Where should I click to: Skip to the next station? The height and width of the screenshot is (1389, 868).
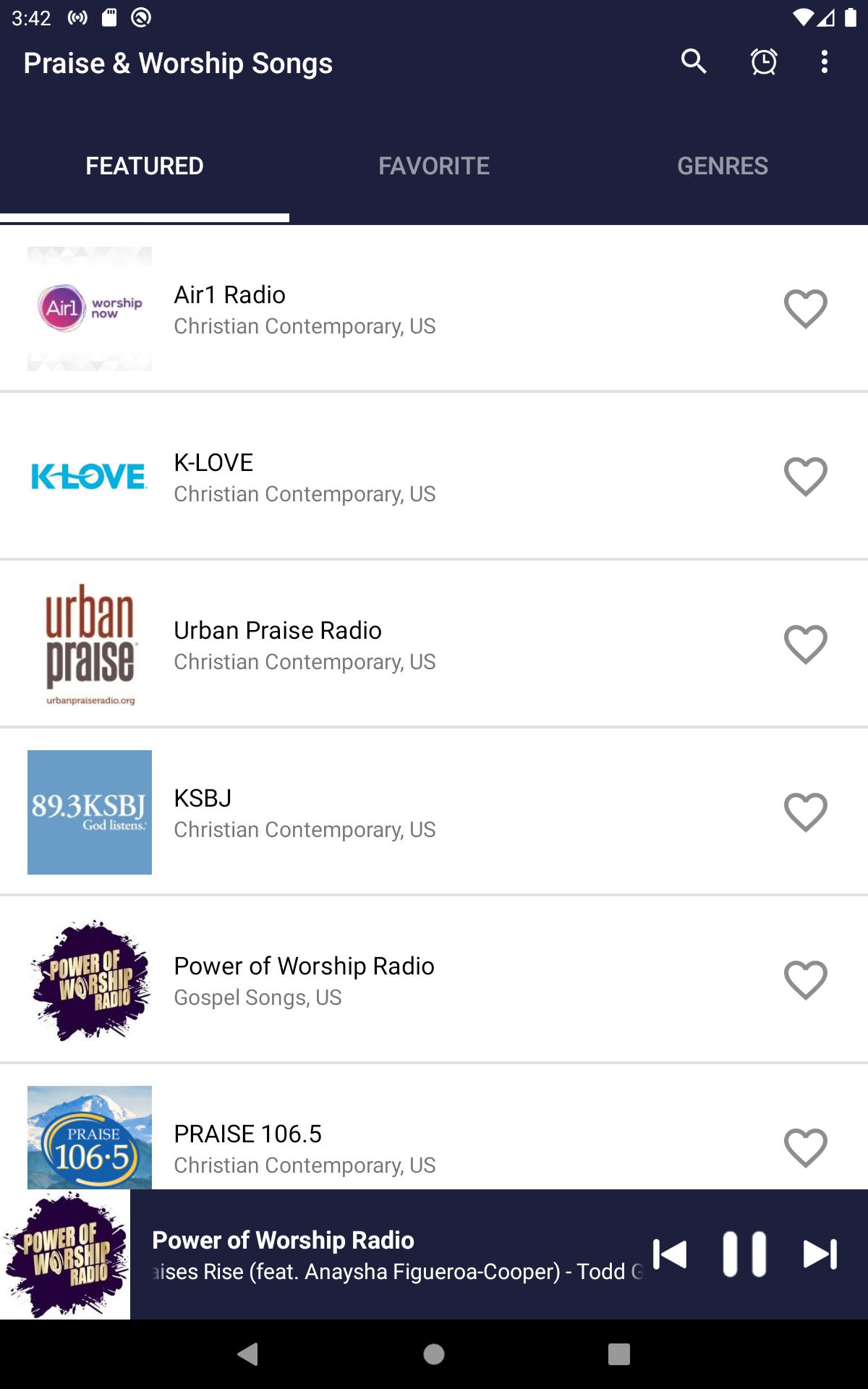[820, 1254]
